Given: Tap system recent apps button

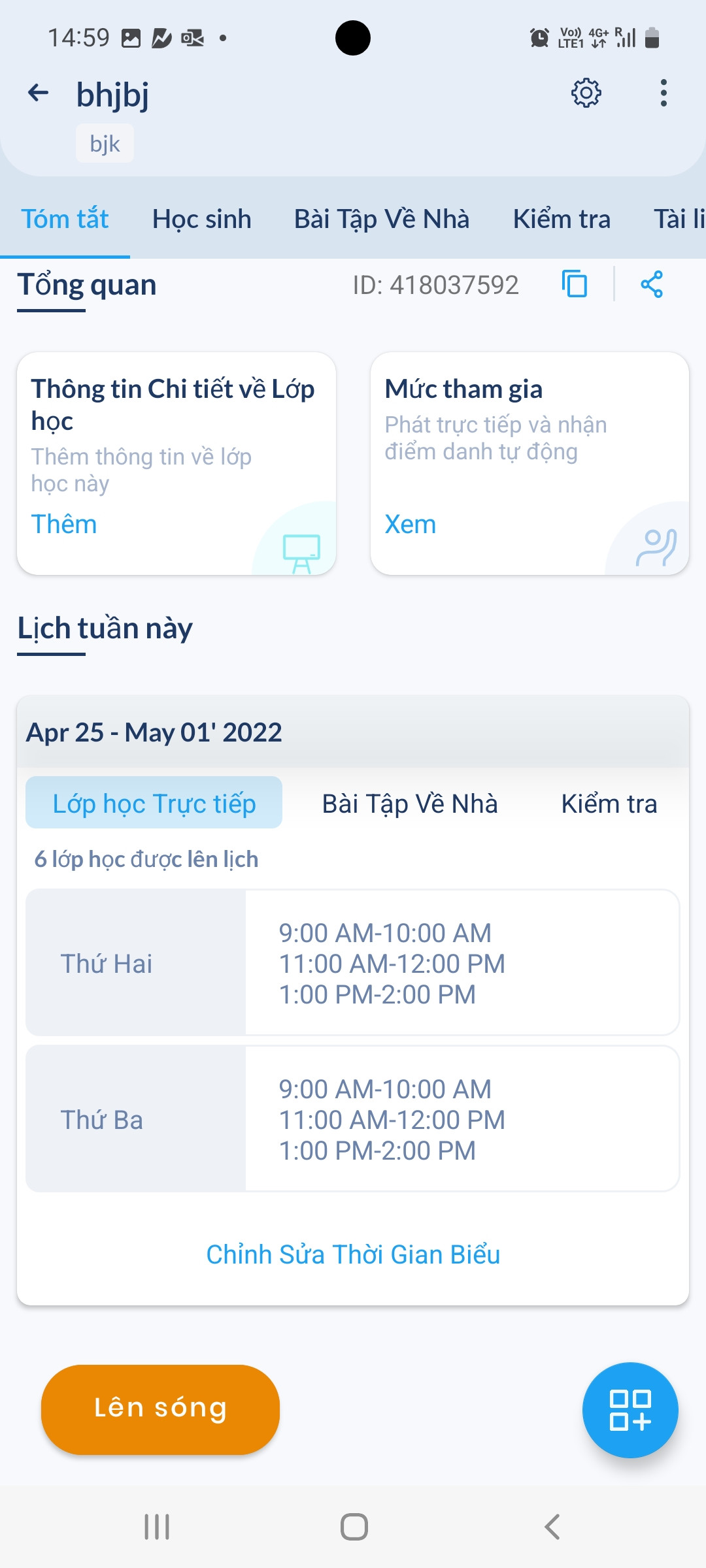Looking at the screenshot, I should tap(157, 1527).
